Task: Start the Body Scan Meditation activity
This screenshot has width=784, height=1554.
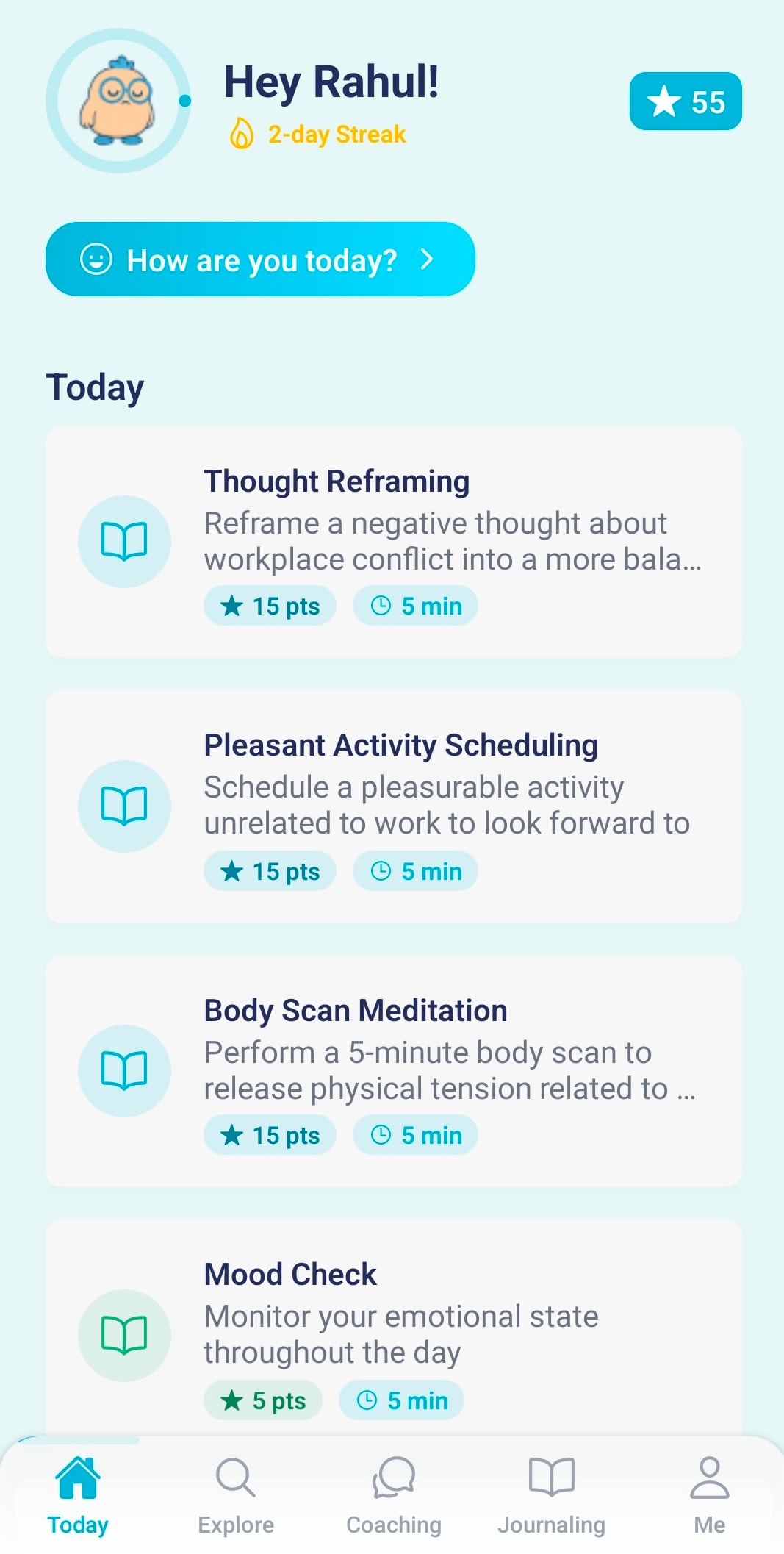Action: (393, 1071)
